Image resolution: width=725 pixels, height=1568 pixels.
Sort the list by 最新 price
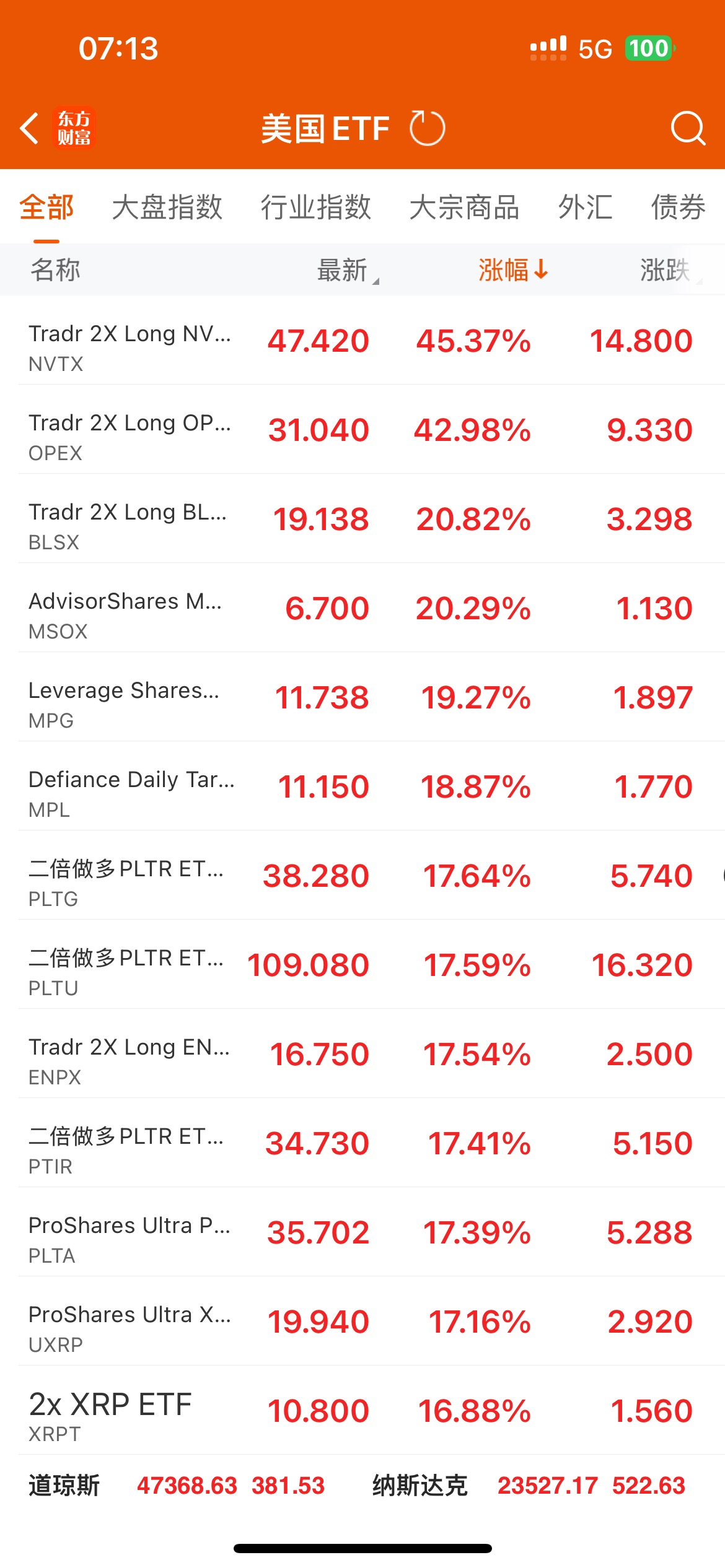[345, 270]
